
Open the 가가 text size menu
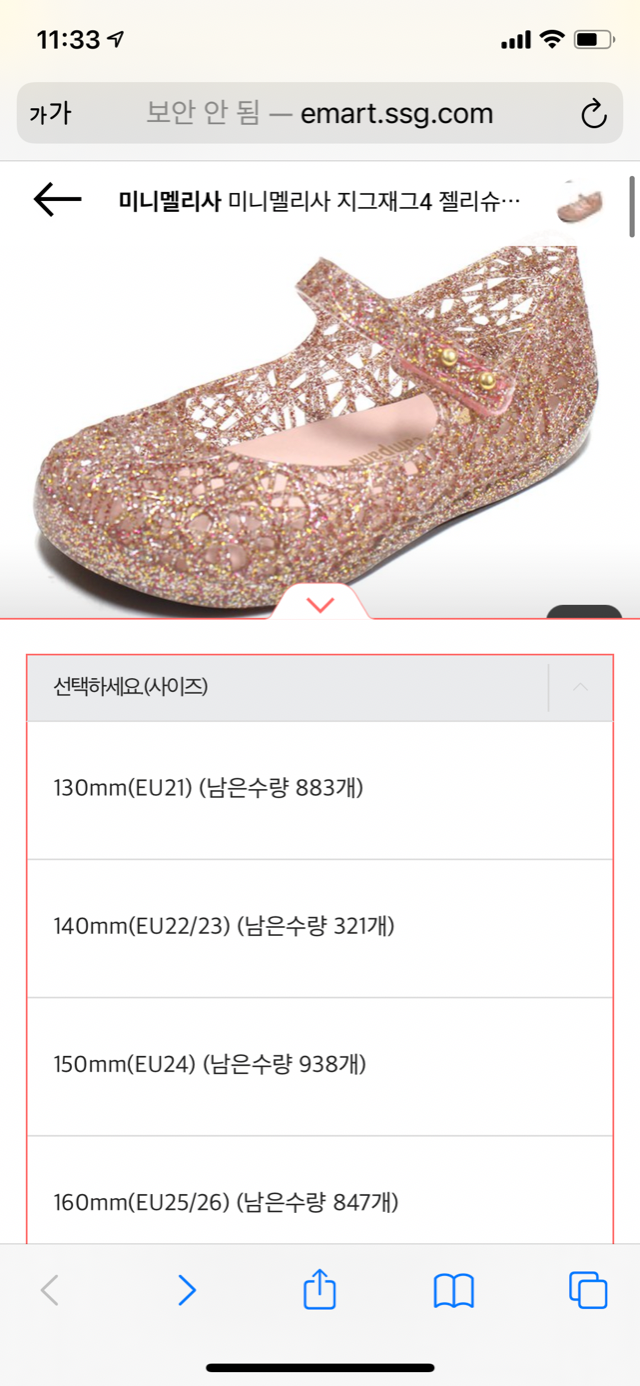(x=50, y=114)
